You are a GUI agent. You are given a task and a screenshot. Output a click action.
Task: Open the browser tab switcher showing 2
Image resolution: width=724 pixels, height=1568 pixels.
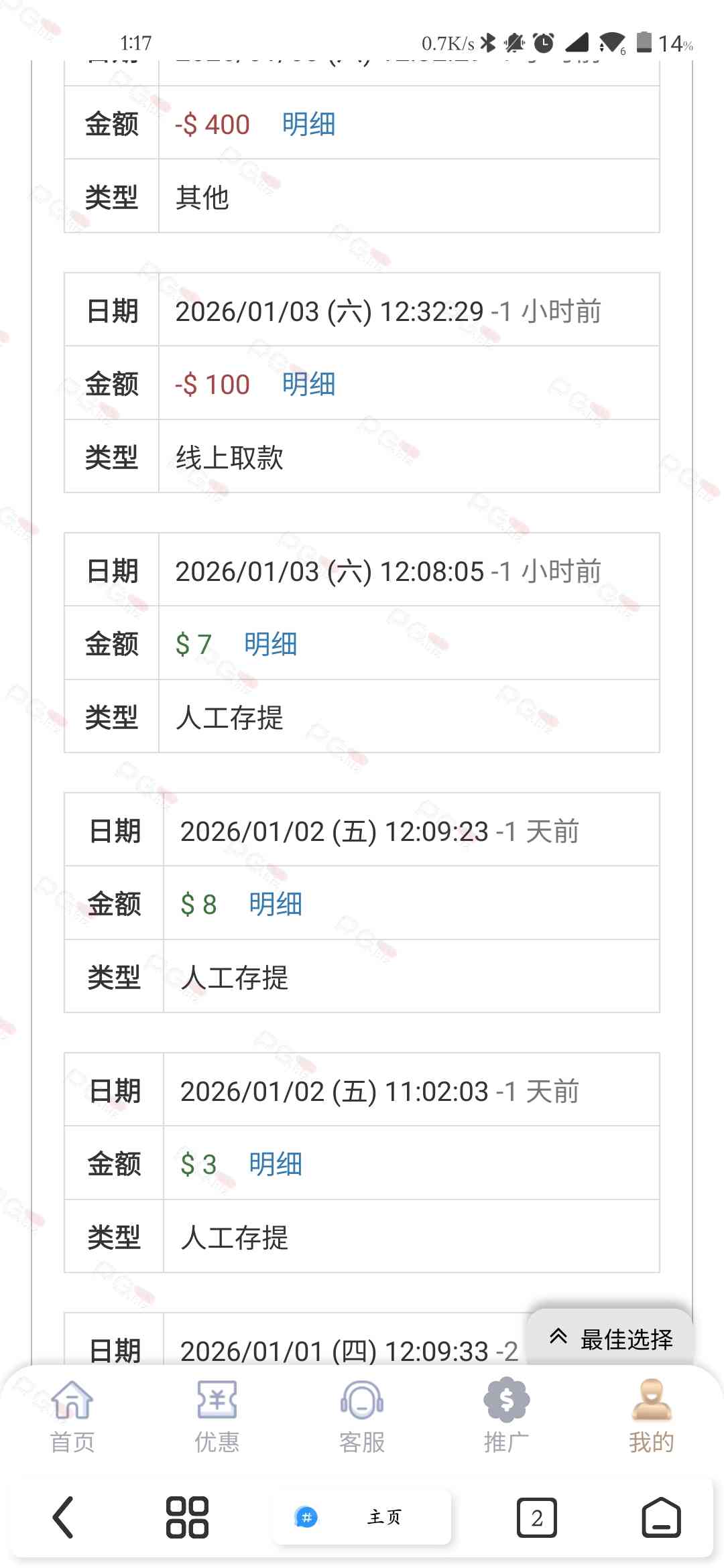[x=536, y=1517]
